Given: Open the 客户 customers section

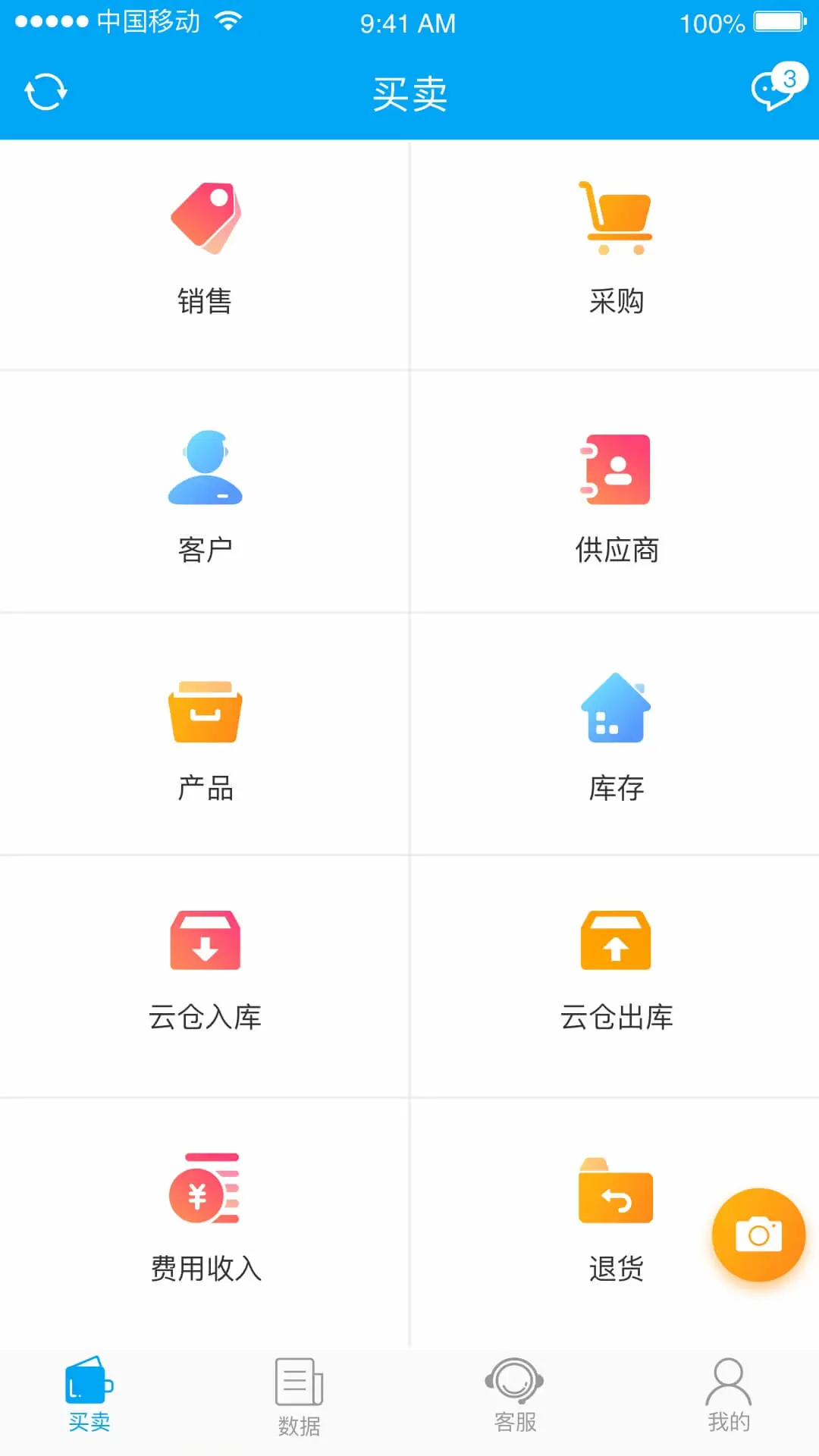Looking at the screenshot, I should [205, 491].
